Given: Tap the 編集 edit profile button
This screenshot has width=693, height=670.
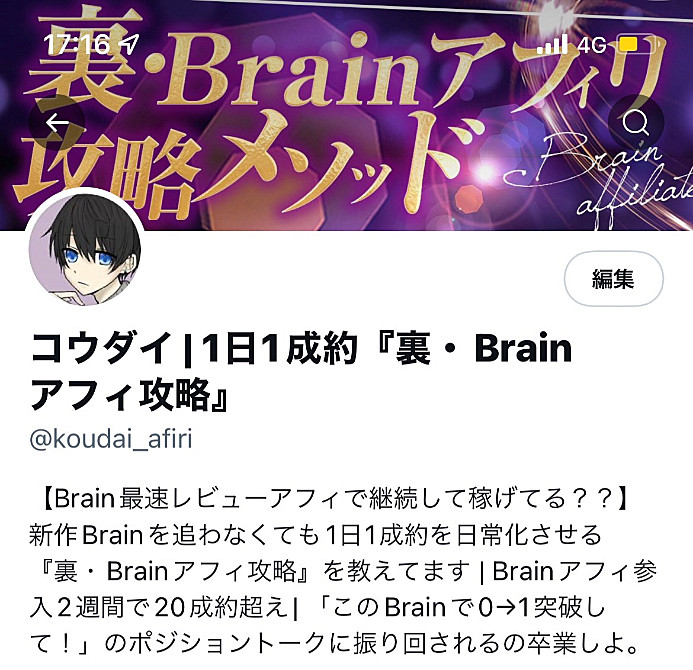Looking at the screenshot, I should click(613, 279).
